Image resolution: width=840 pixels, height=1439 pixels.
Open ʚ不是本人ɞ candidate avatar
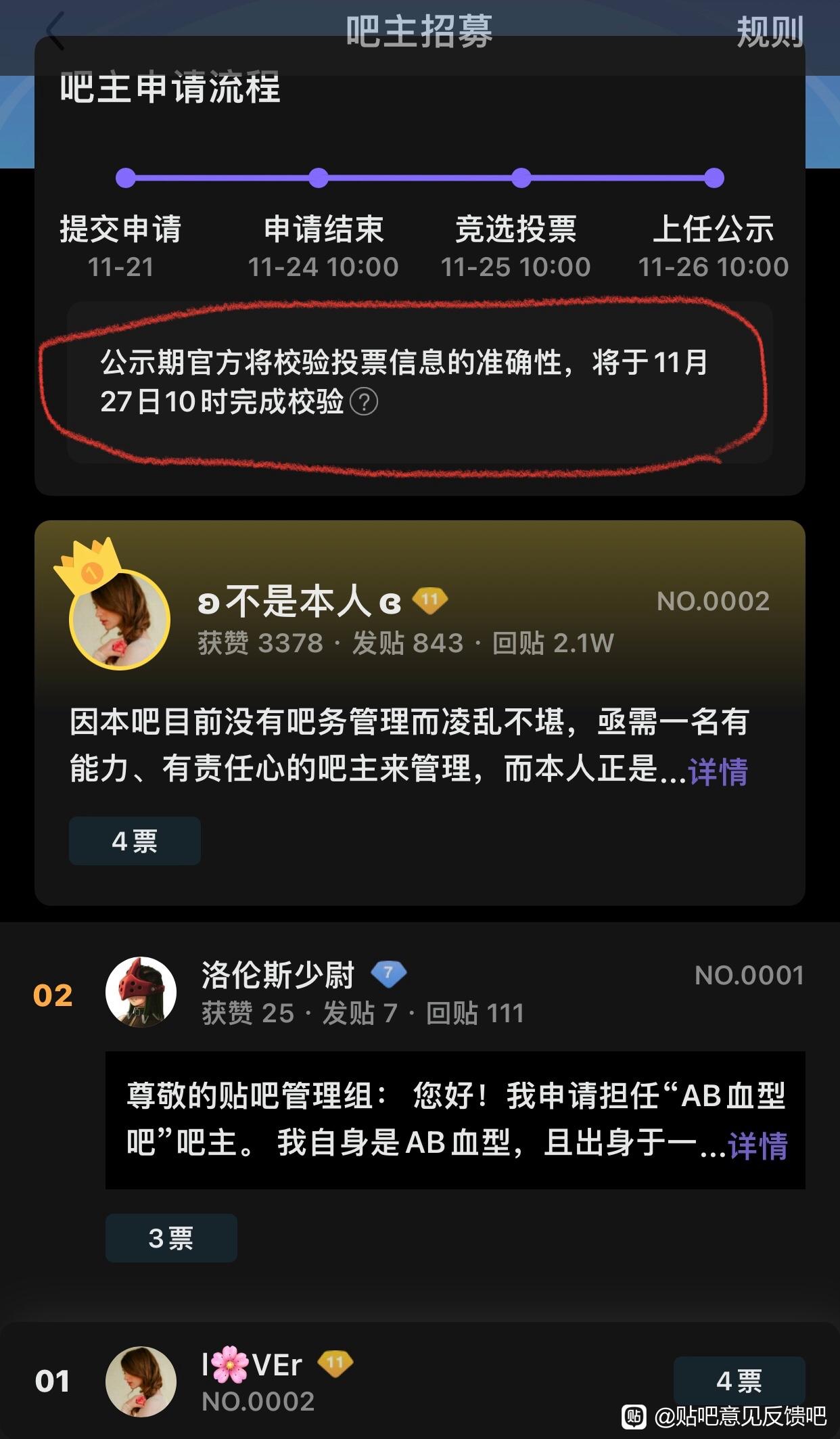point(120,619)
